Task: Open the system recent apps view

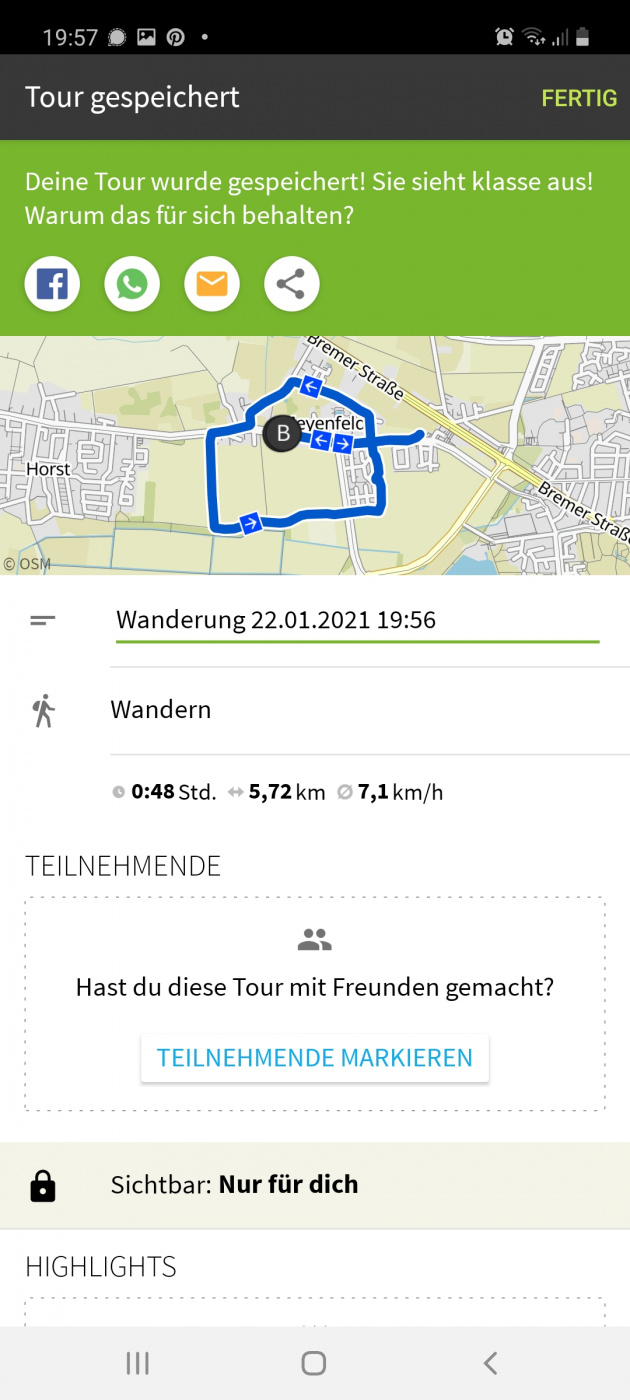Action: coord(137,1363)
